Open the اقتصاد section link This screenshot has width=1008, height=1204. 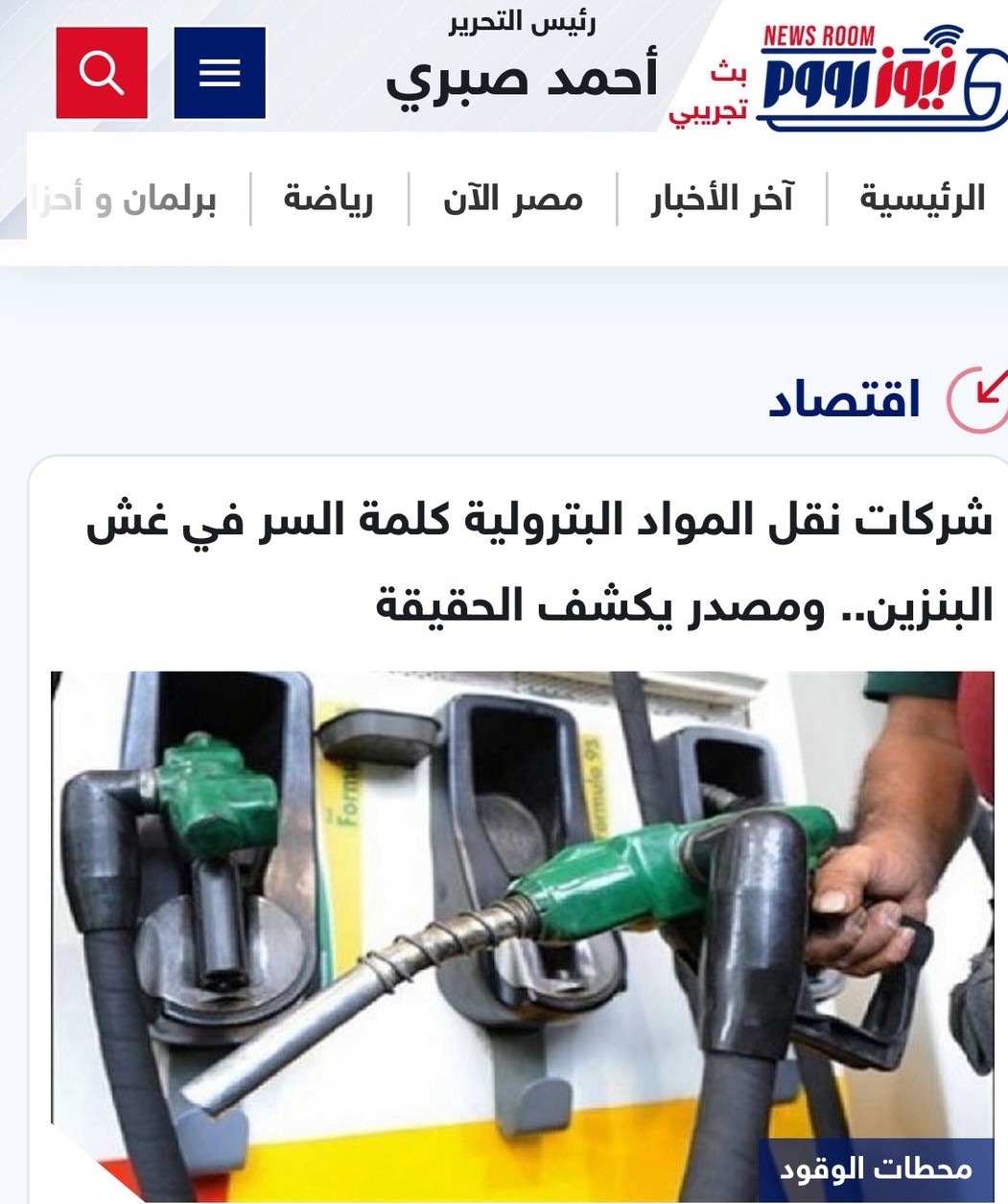tap(845, 399)
